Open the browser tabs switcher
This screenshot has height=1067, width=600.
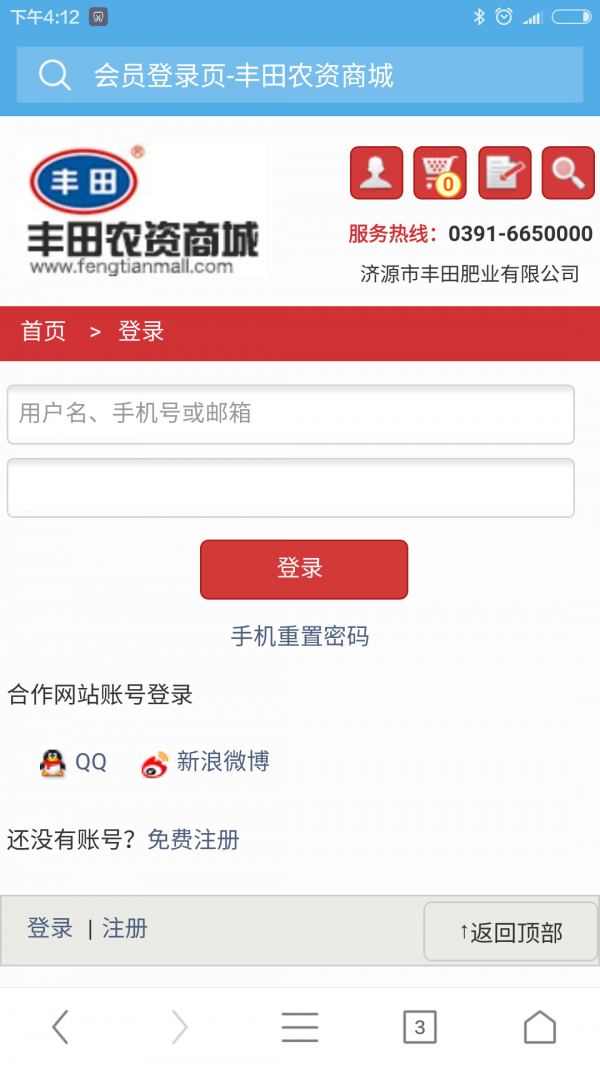tap(420, 1026)
